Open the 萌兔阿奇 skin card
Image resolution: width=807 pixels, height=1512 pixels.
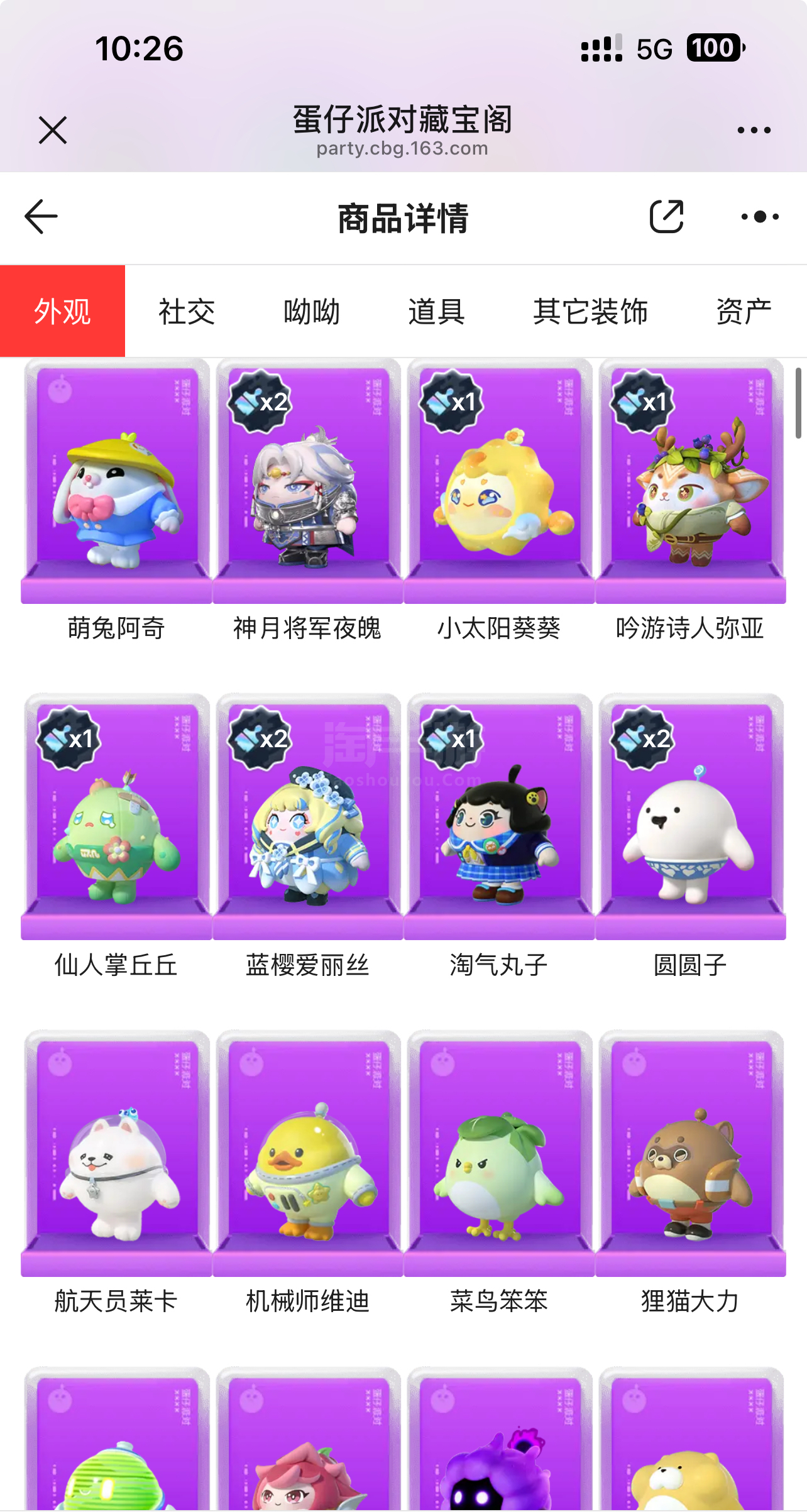[x=116, y=484]
